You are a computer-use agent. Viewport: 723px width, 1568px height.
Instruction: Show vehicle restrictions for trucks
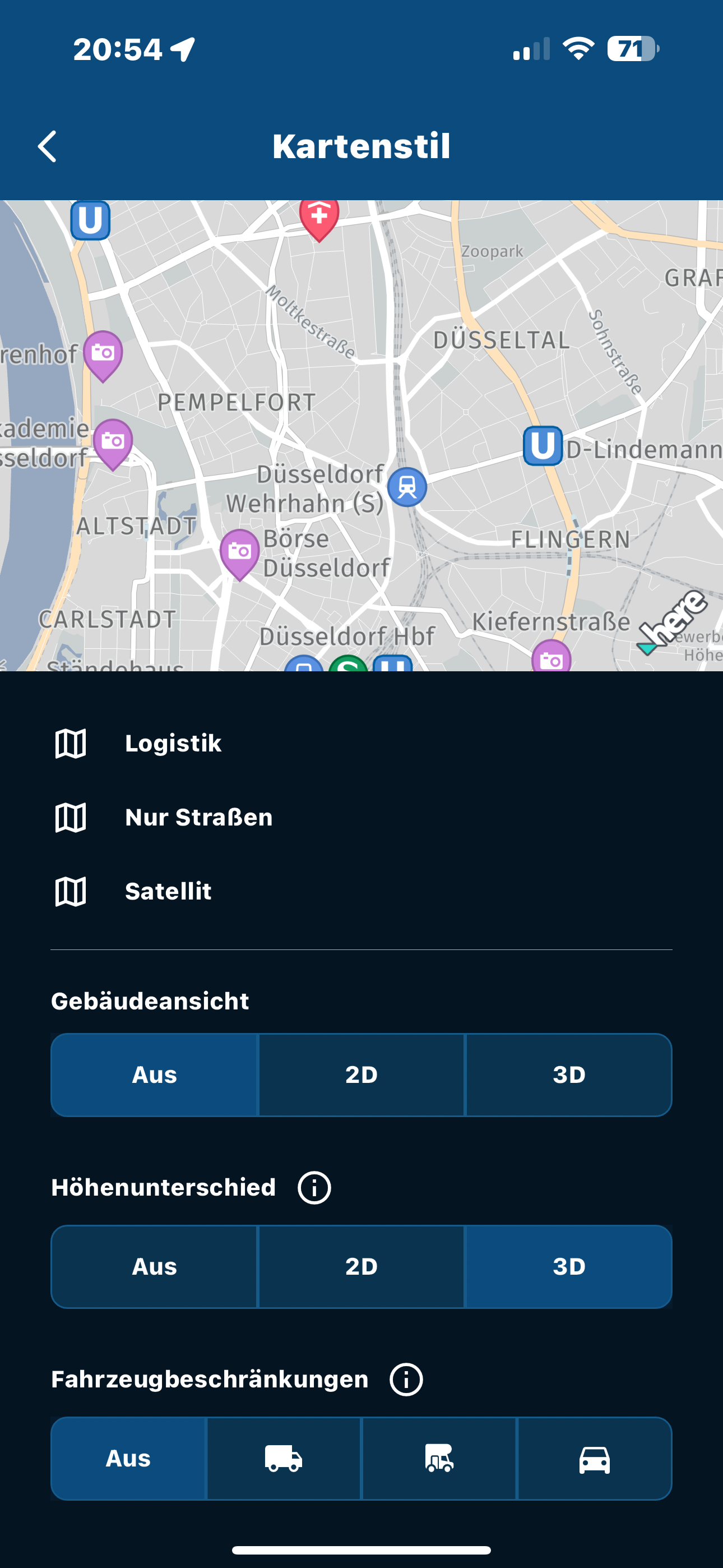pos(284,1459)
